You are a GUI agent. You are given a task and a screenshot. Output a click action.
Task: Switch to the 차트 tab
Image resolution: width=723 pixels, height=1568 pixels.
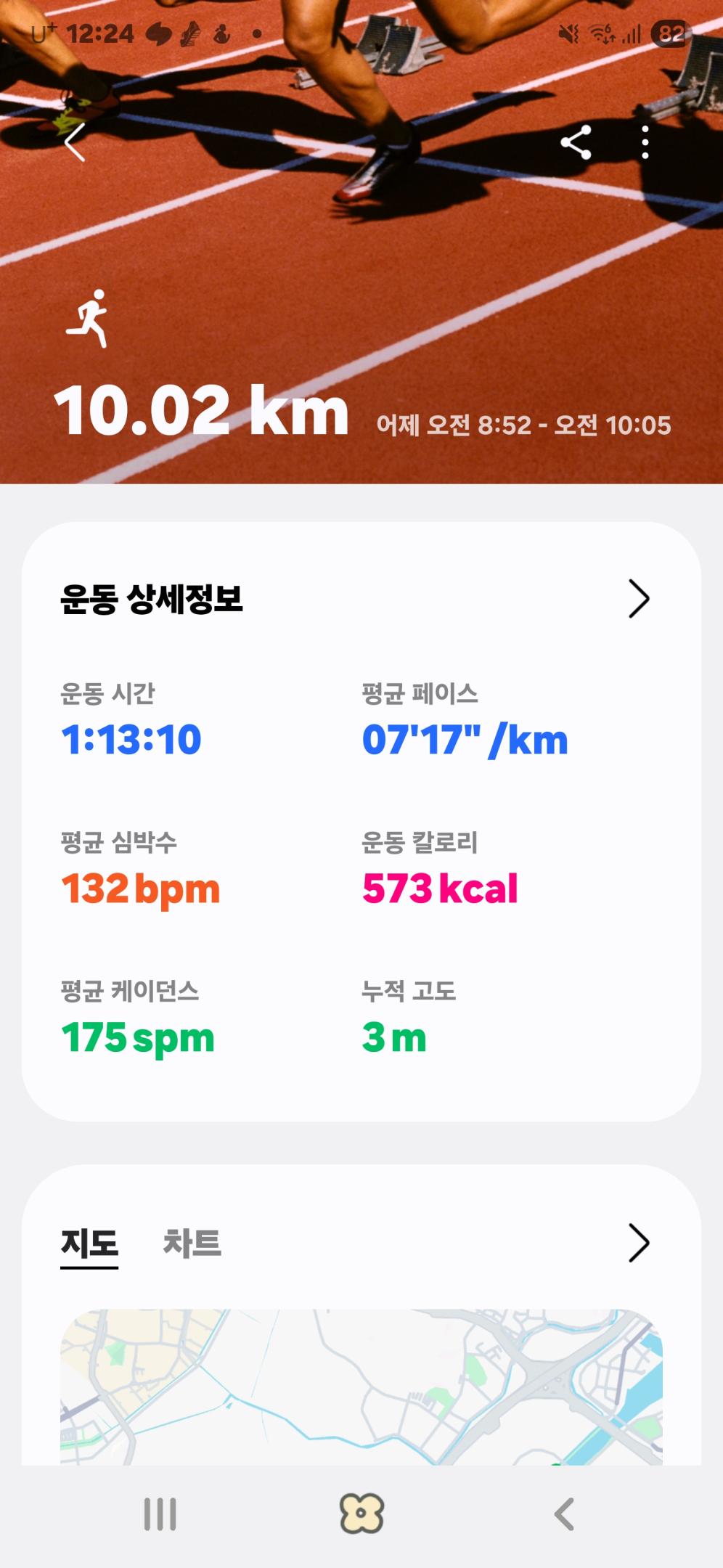pyautogui.click(x=192, y=1243)
